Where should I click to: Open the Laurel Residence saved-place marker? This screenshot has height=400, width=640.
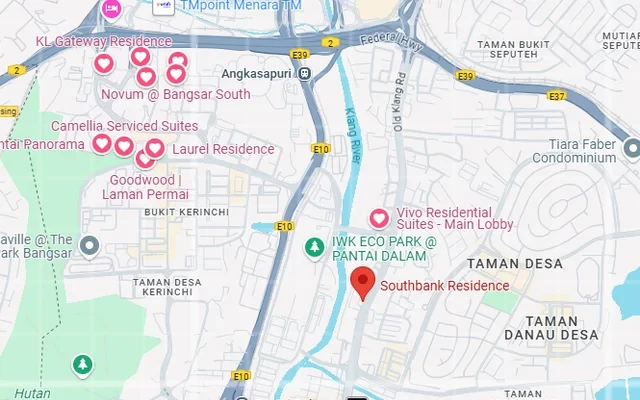click(x=155, y=148)
